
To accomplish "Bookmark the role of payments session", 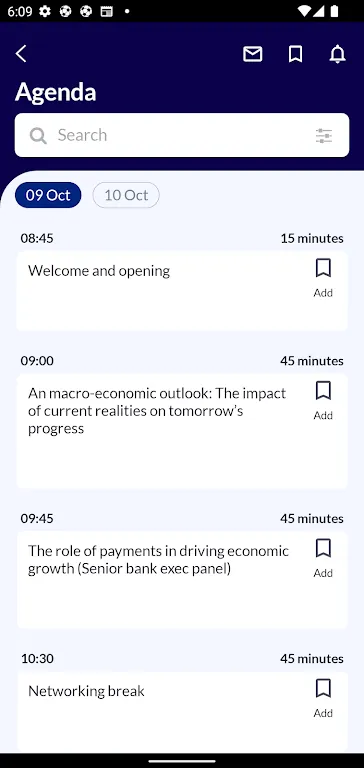I will (323, 558).
